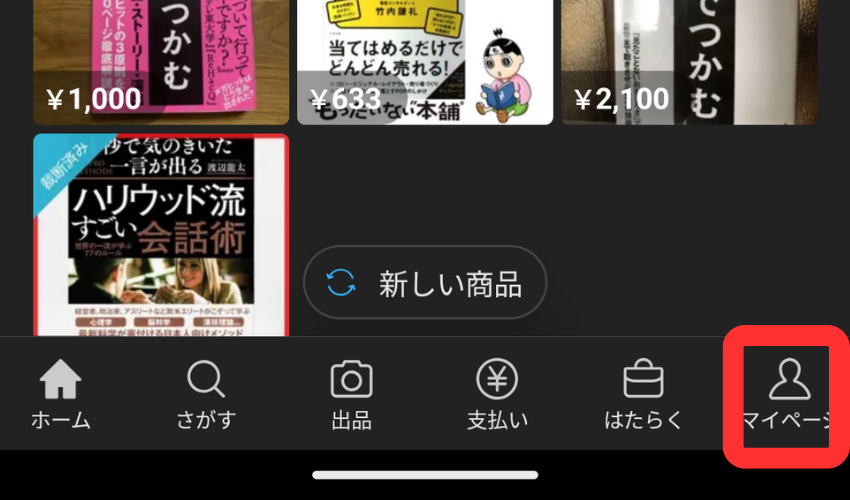Image resolution: width=850 pixels, height=500 pixels.
Task: Switch to the ホーム tab
Action: [60, 395]
